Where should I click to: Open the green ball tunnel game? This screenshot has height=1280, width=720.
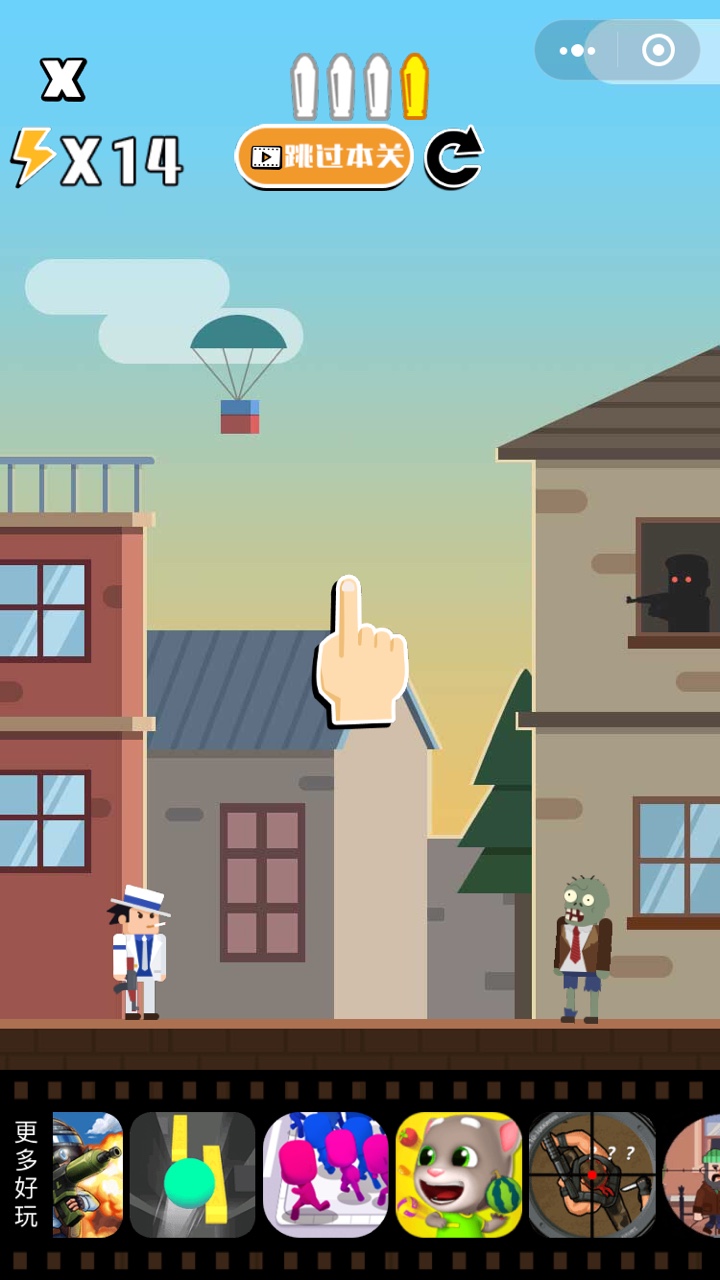pos(192,1175)
